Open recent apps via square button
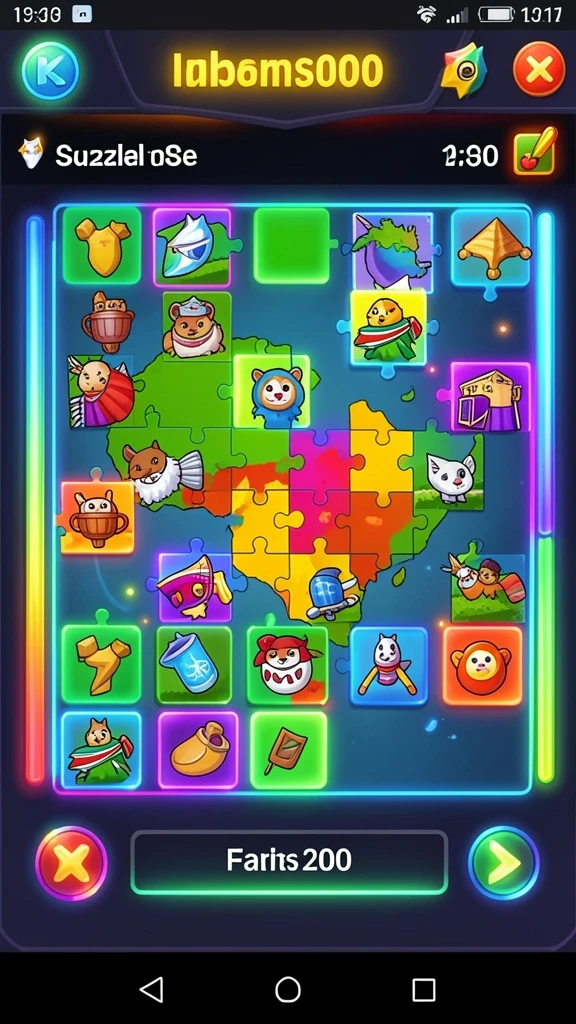The width and height of the screenshot is (576, 1024). (424, 990)
